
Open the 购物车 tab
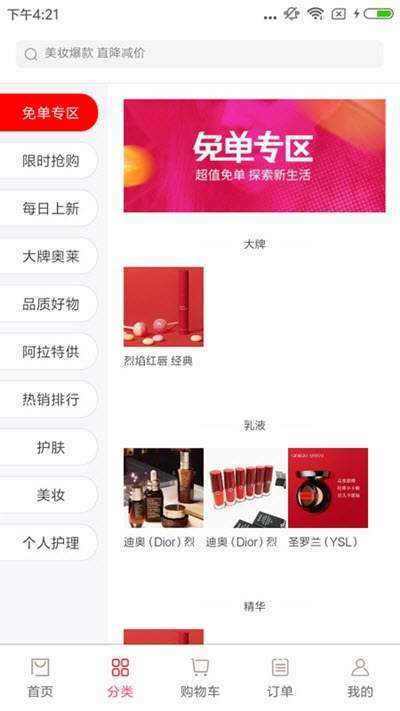(200, 678)
